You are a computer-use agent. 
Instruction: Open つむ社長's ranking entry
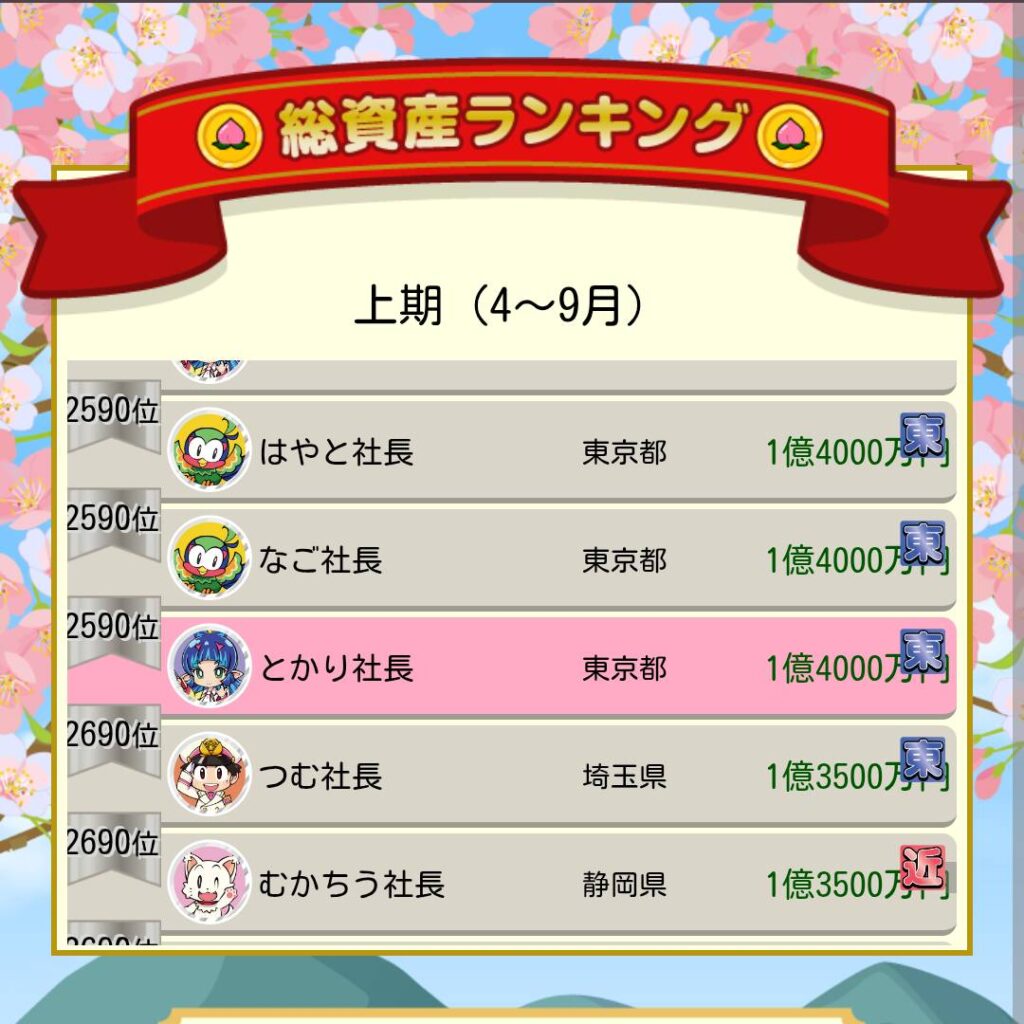tap(510, 776)
